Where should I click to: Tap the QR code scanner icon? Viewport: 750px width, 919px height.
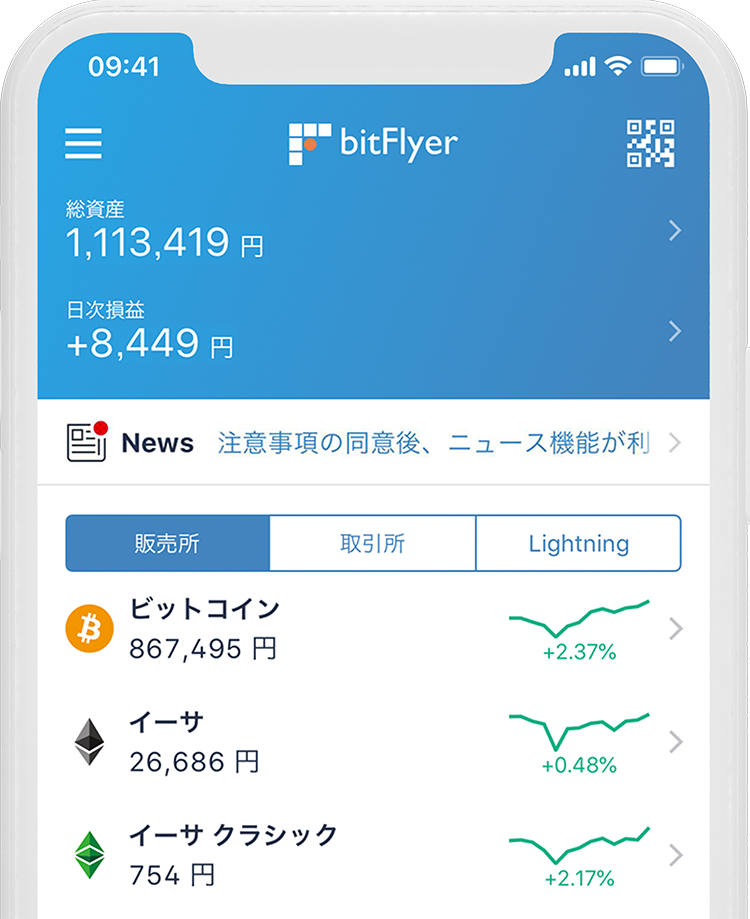650,144
